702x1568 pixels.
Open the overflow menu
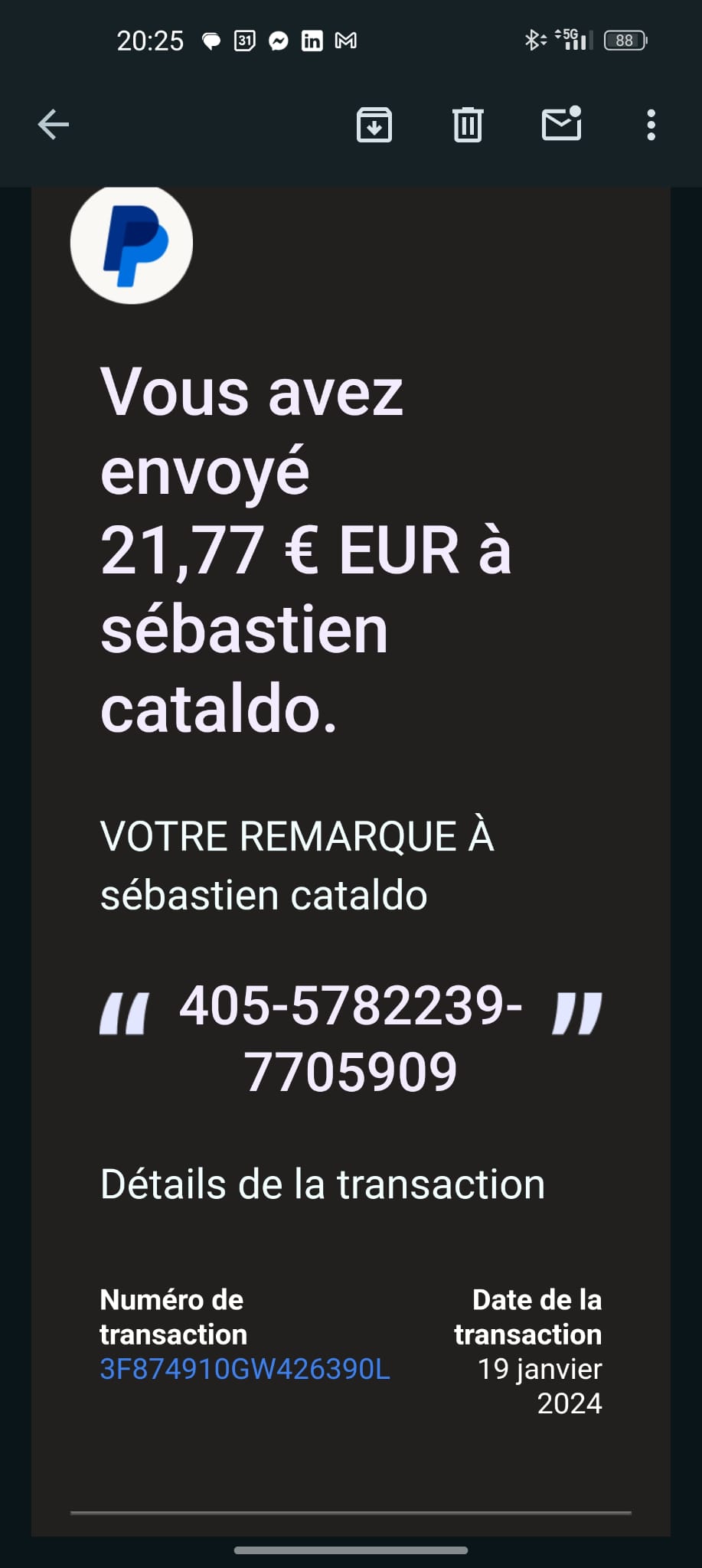pos(651,125)
